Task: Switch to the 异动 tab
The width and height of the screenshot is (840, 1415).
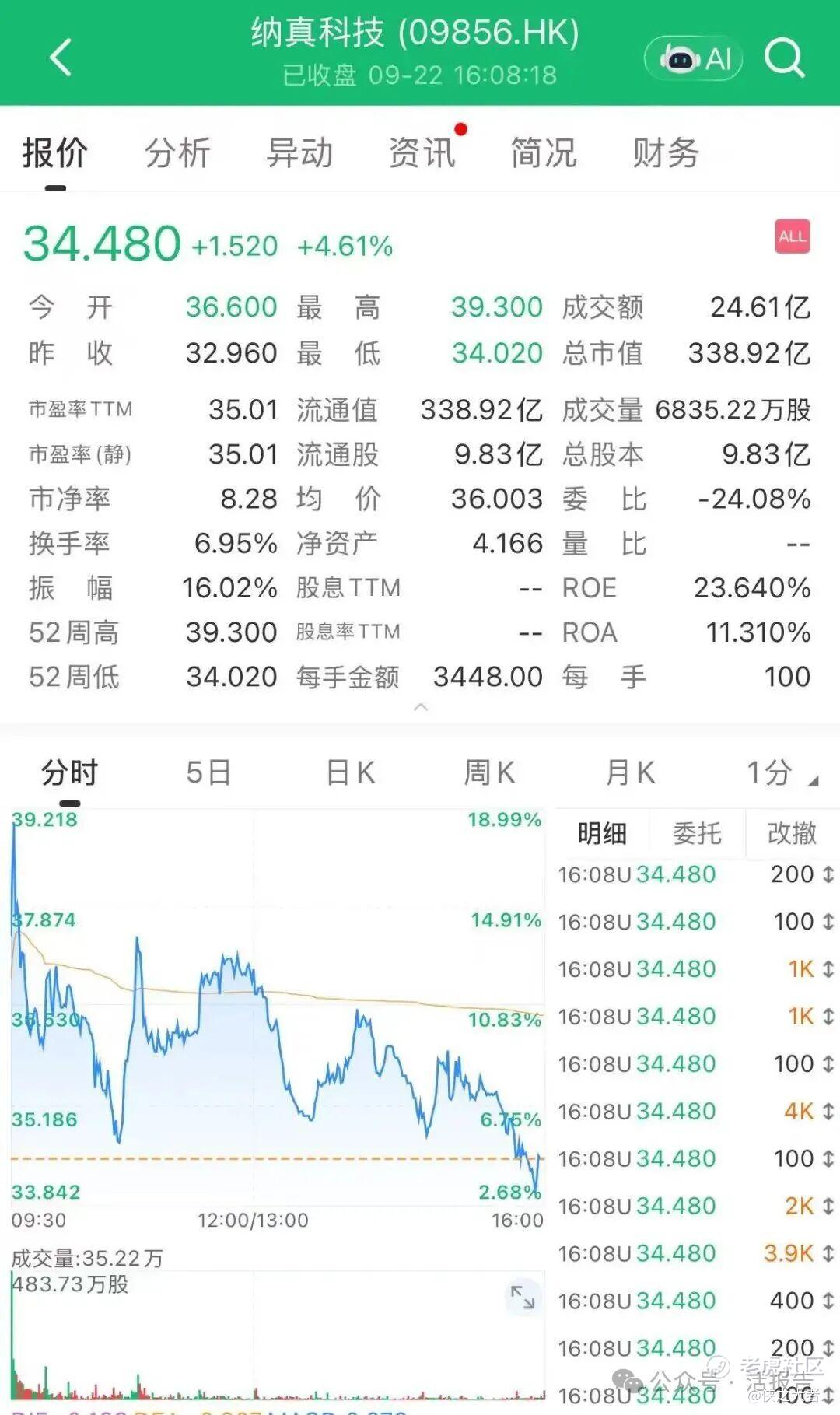Action: (x=299, y=152)
